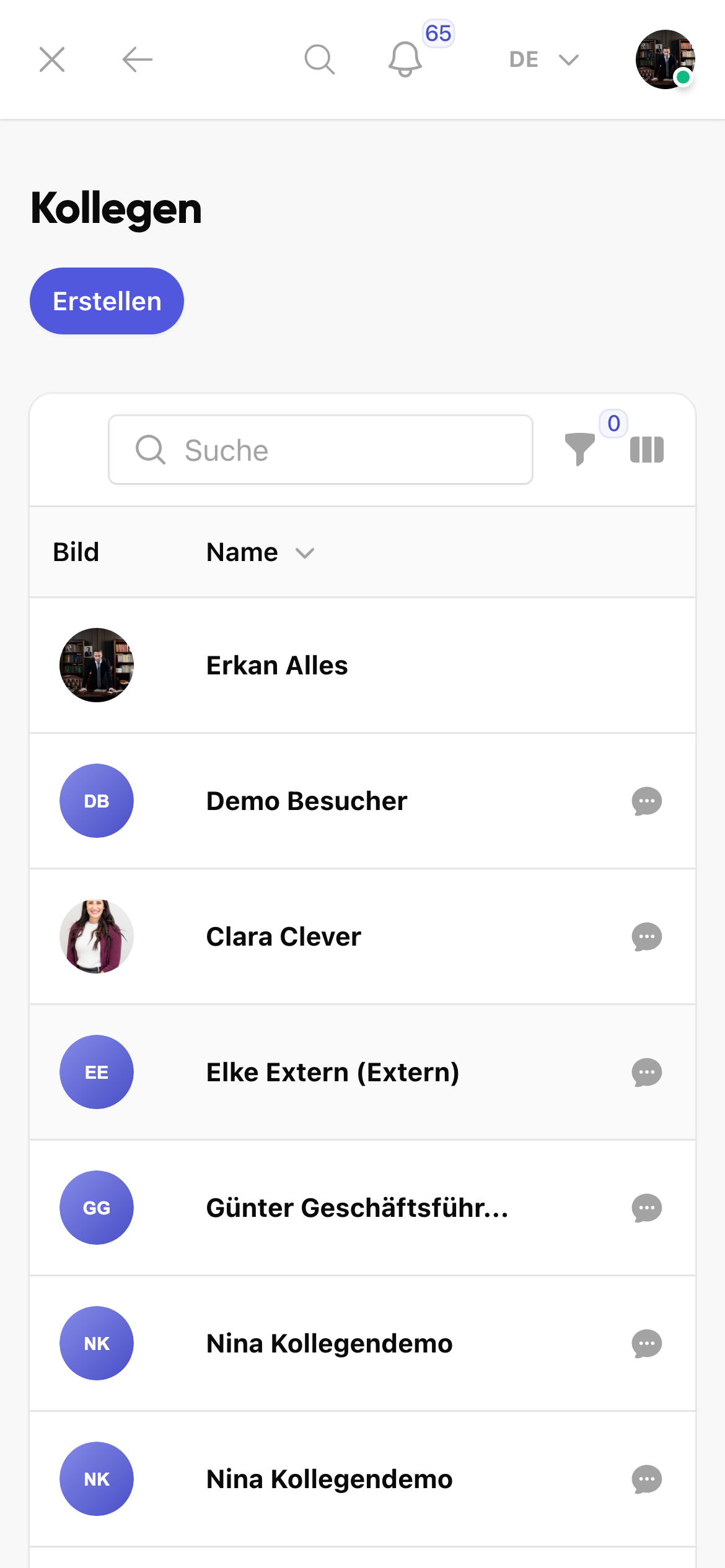
Task: Click Clara Clever's profile picture
Action: pos(97,937)
